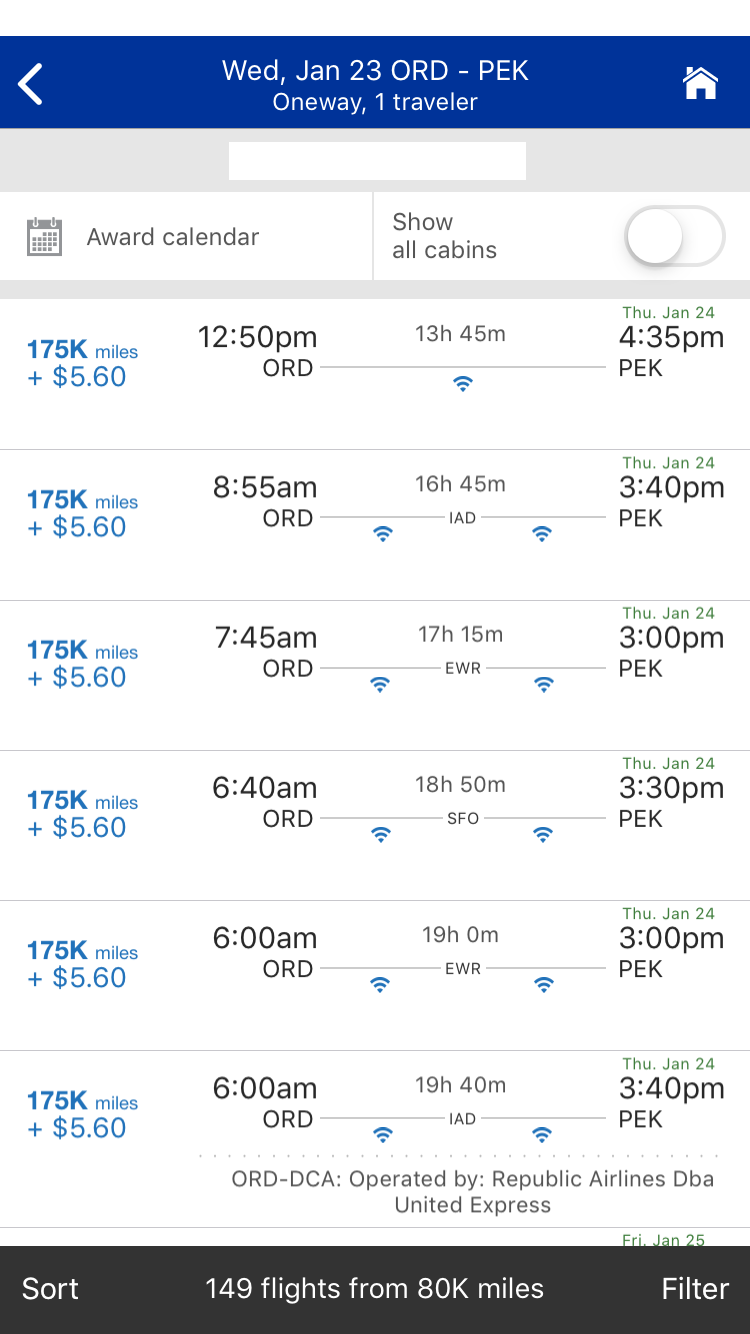Screen dimensions: 750x1334
Task: Open the home screen icon
Action: [700, 84]
